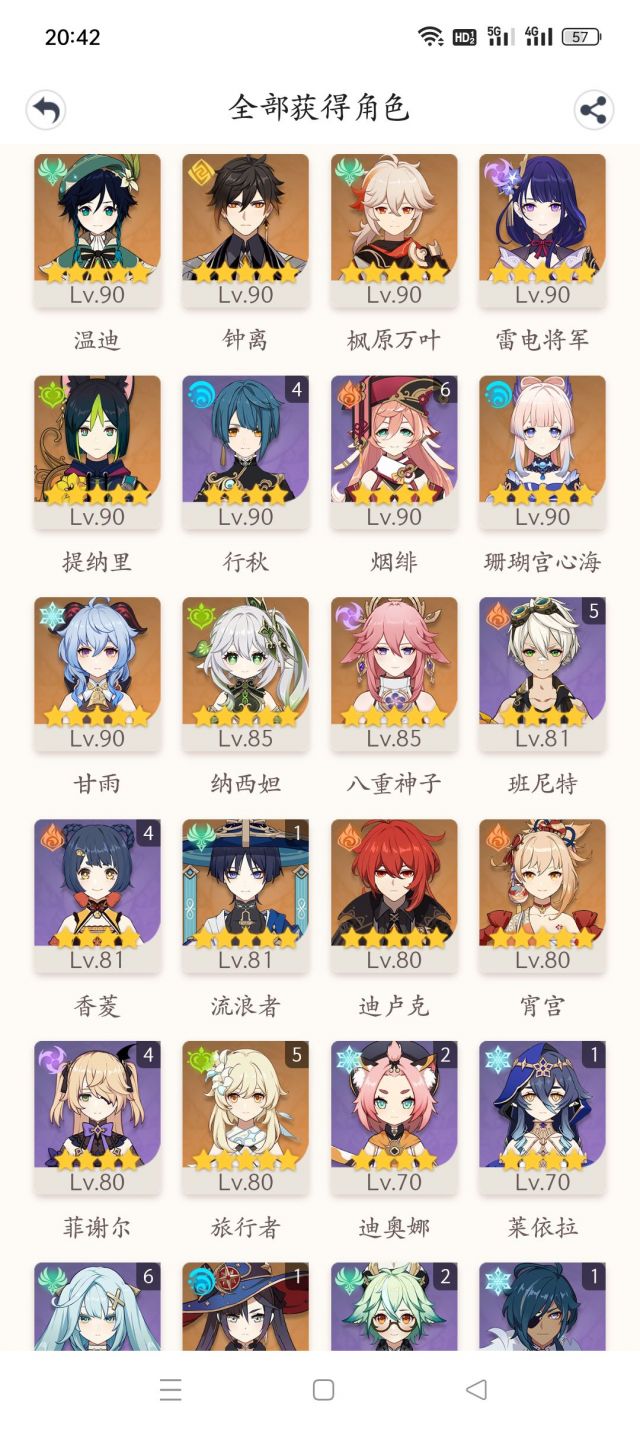
Task: Open 提纳里 character card
Action: pyautogui.click(x=97, y=452)
